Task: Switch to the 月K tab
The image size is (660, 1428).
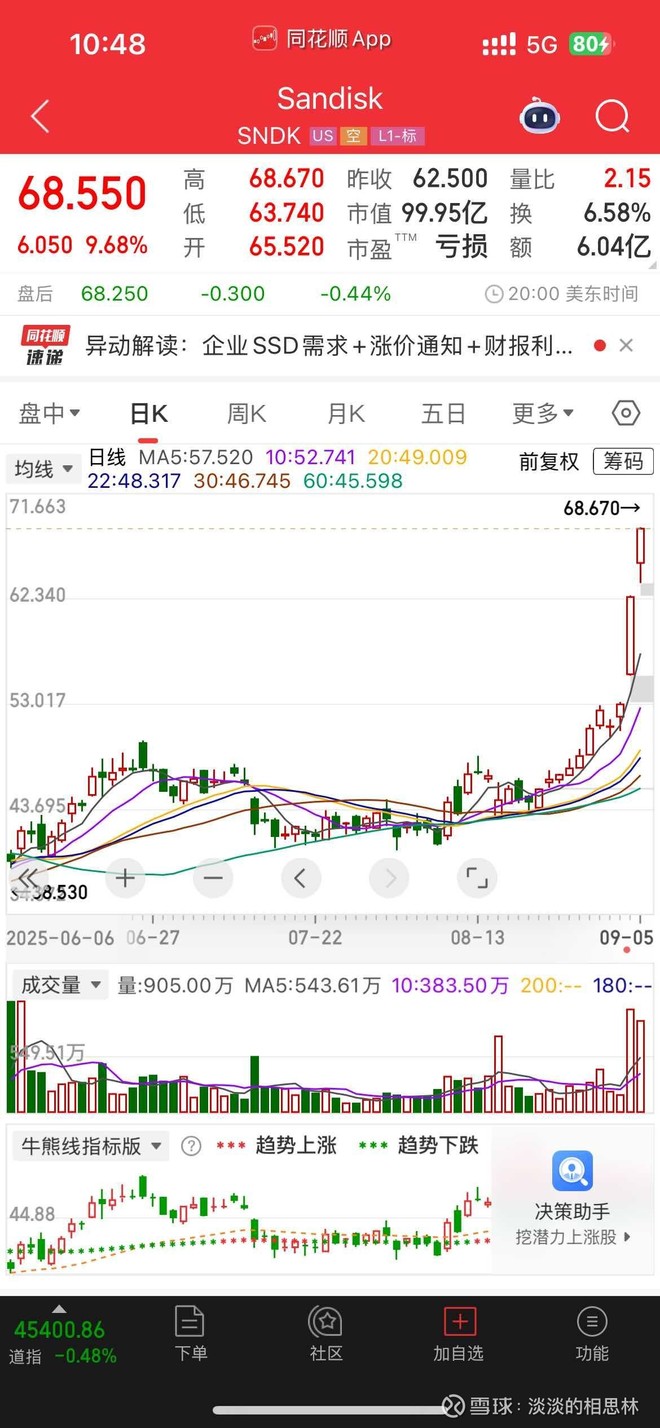Action: click(x=346, y=413)
